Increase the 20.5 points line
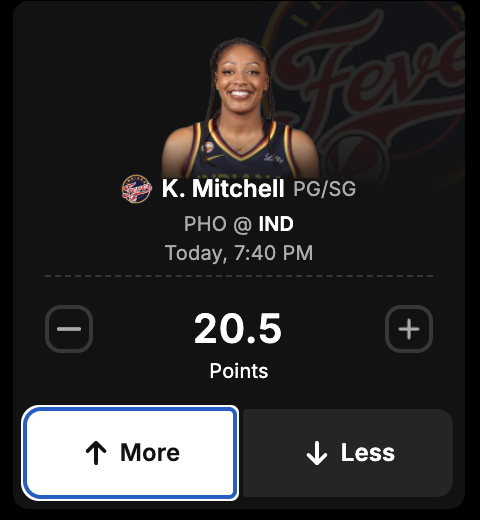Viewport: 480px width, 520px height. click(x=409, y=329)
